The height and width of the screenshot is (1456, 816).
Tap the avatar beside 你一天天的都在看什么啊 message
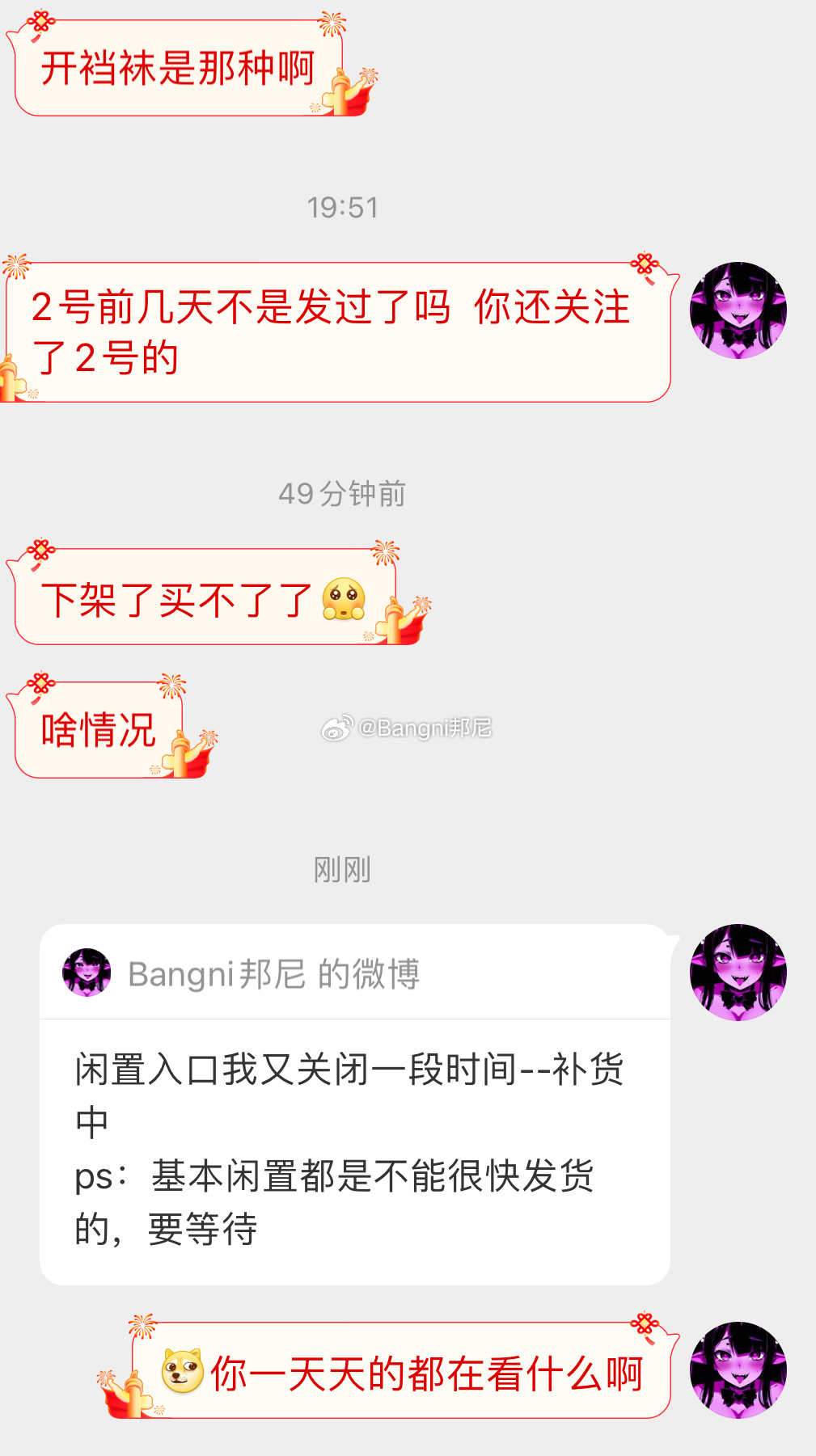[738, 1370]
